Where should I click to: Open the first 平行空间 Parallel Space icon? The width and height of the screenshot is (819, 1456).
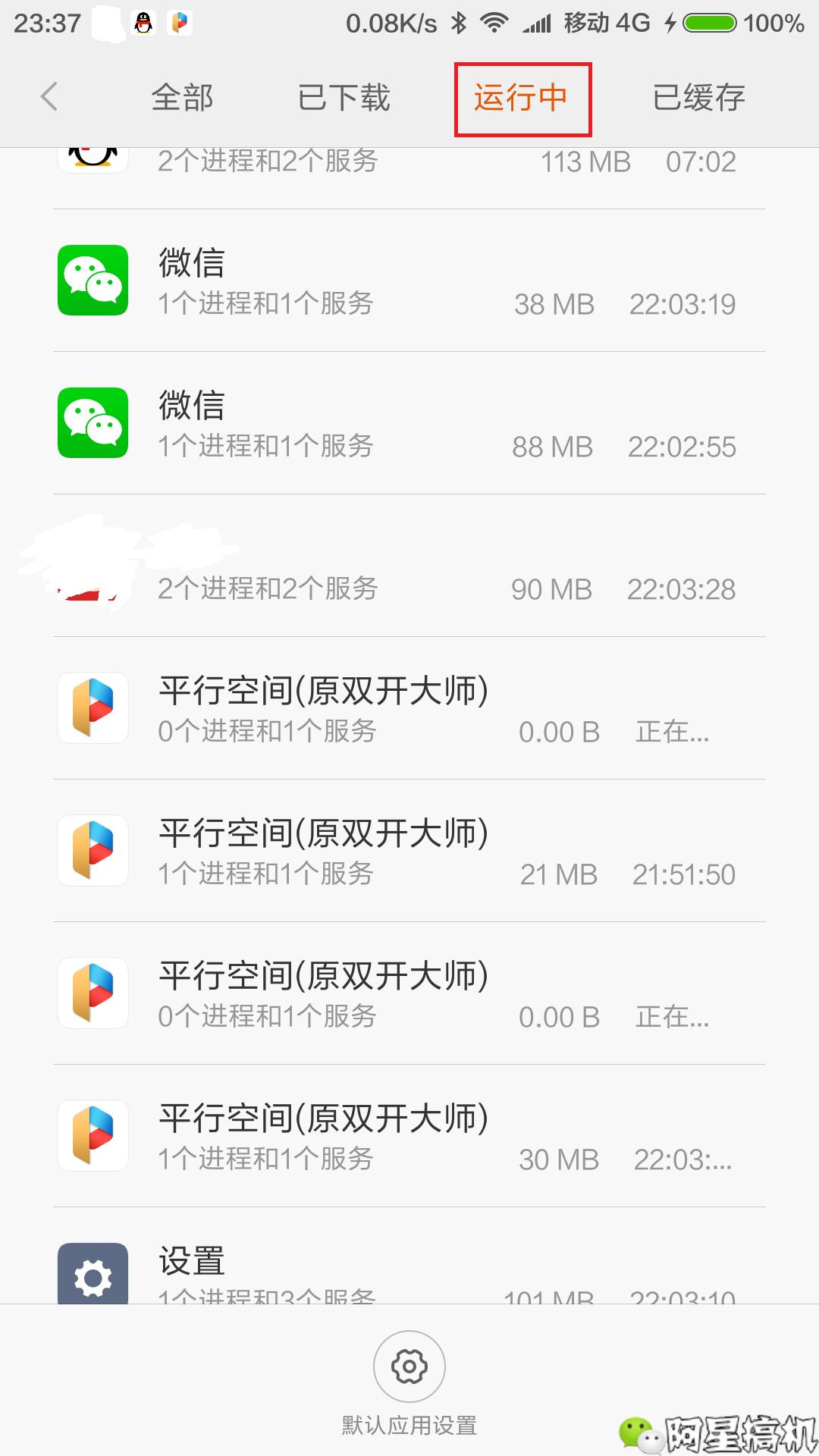(x=92, y=707)
